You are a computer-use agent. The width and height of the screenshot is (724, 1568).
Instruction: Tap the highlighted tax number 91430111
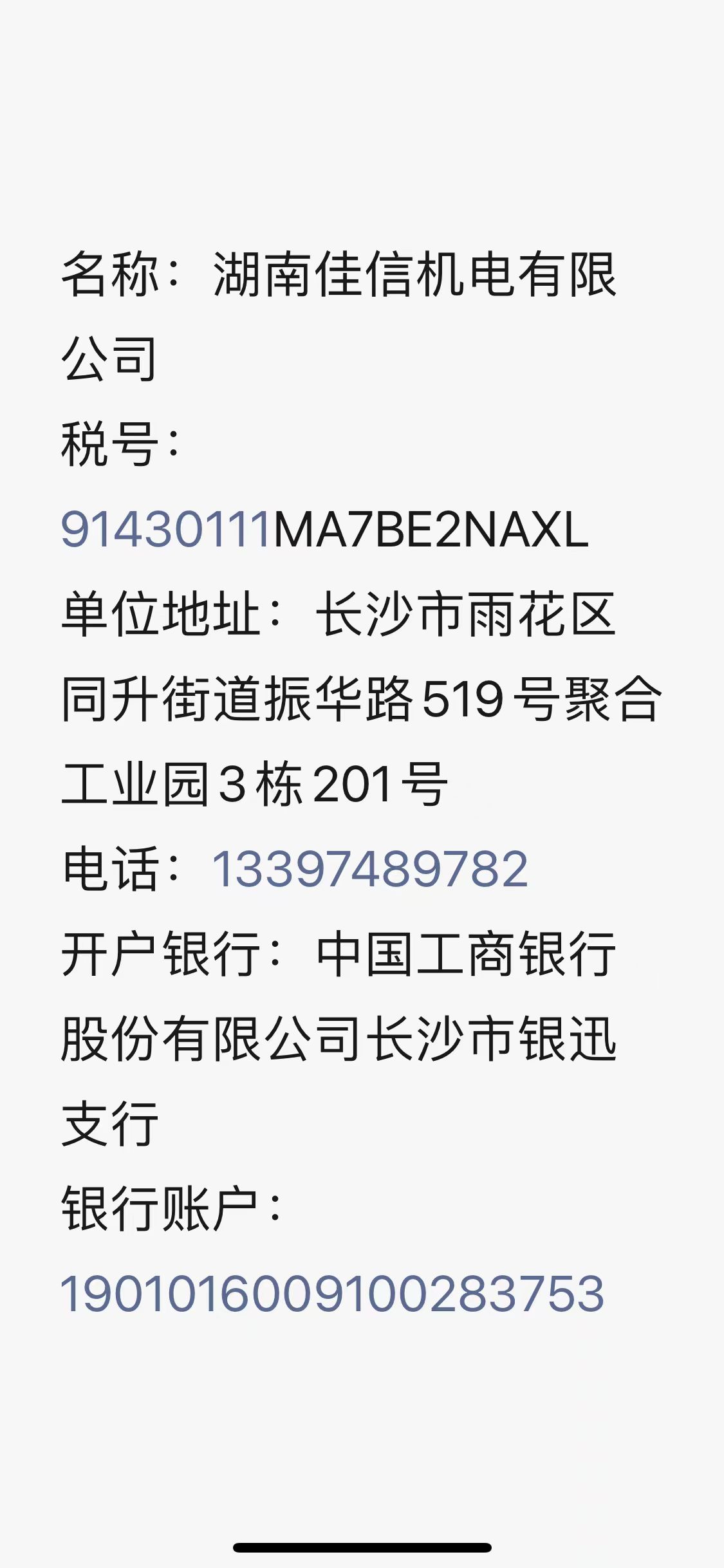coord(166,529)
